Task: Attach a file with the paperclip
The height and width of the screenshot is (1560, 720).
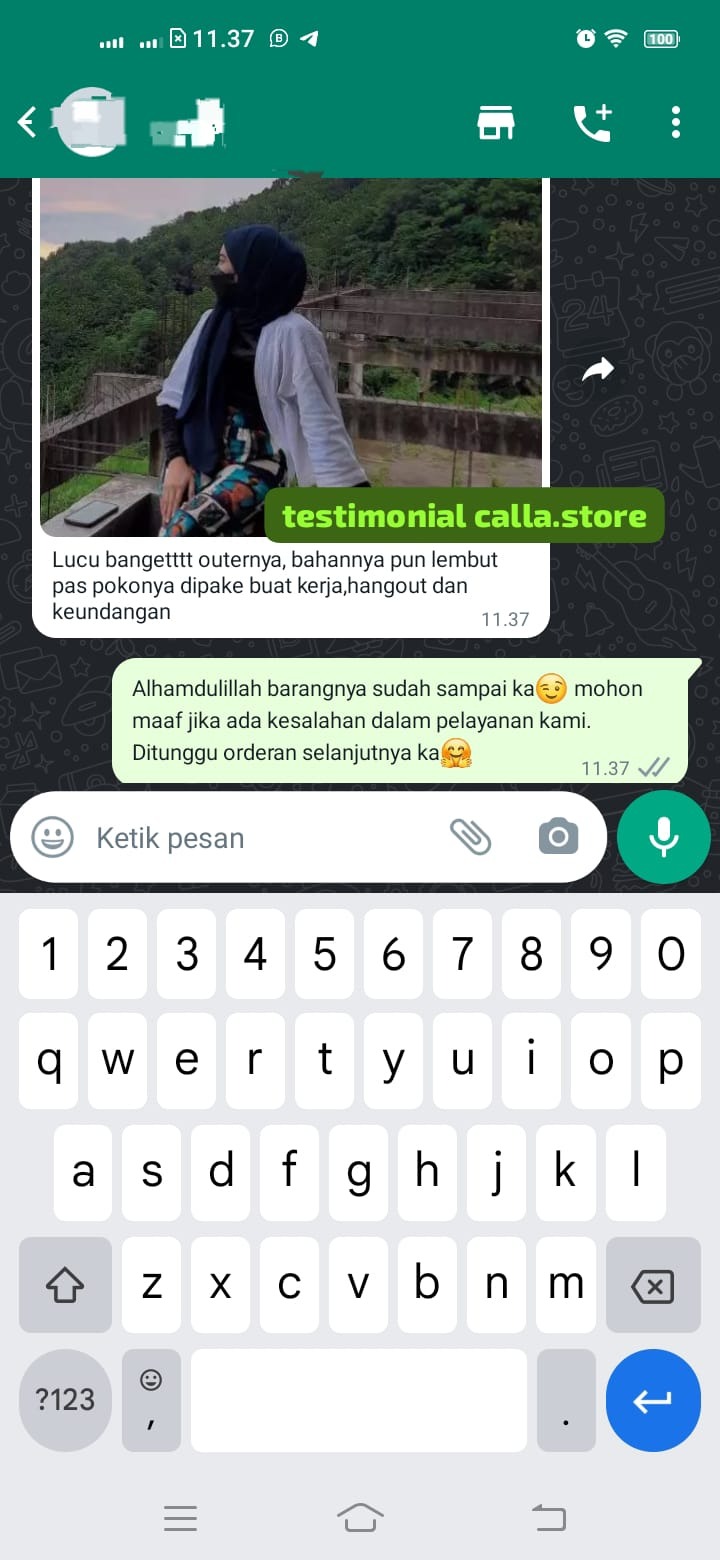Action: tap(470, 837)
